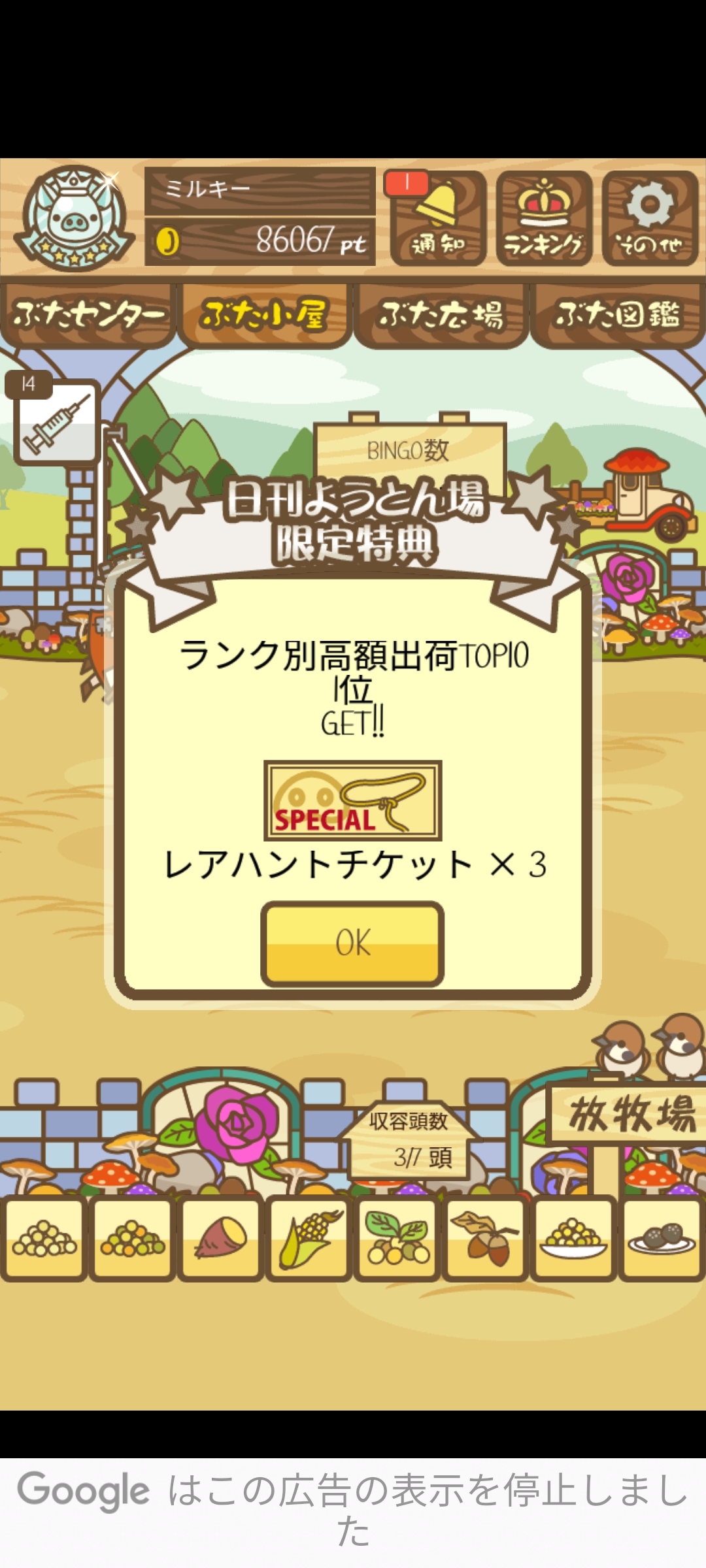
Task: Tap the syringe item button
Action: coord(56,423)
